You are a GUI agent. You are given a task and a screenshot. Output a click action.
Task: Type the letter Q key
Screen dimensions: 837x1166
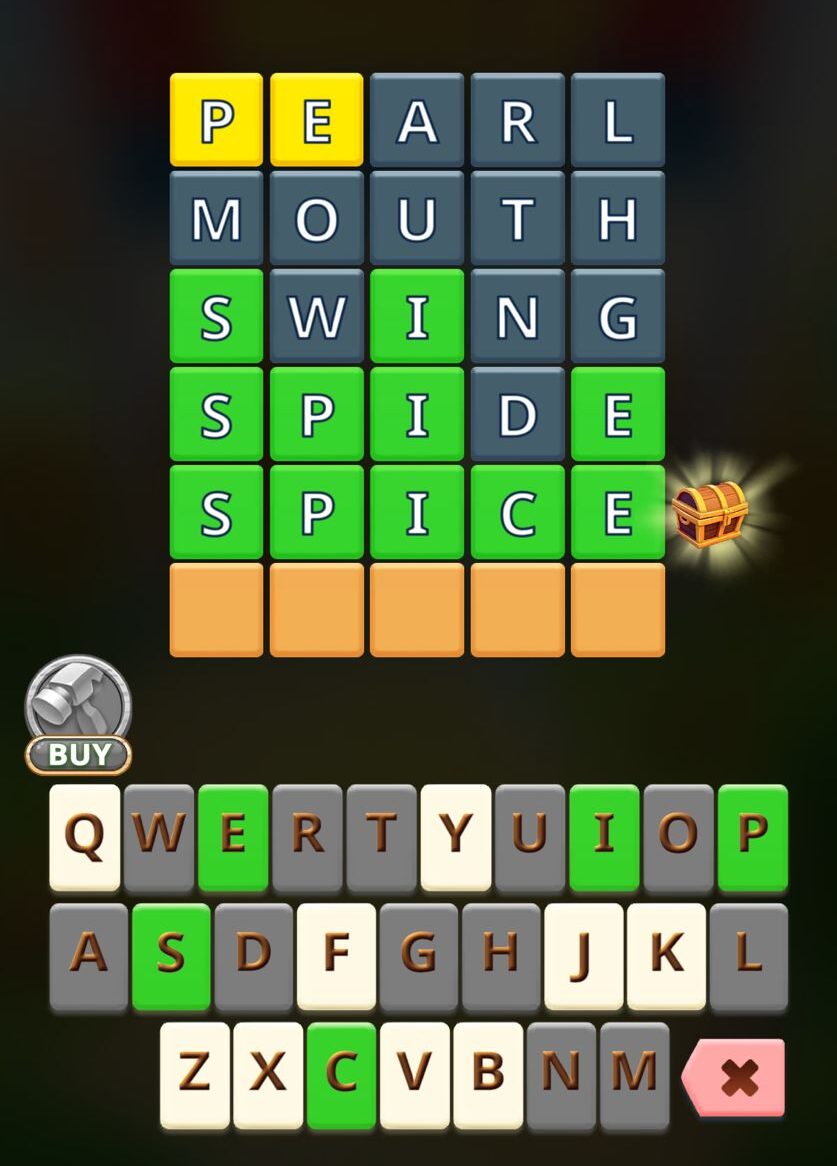tap(85, 836)
